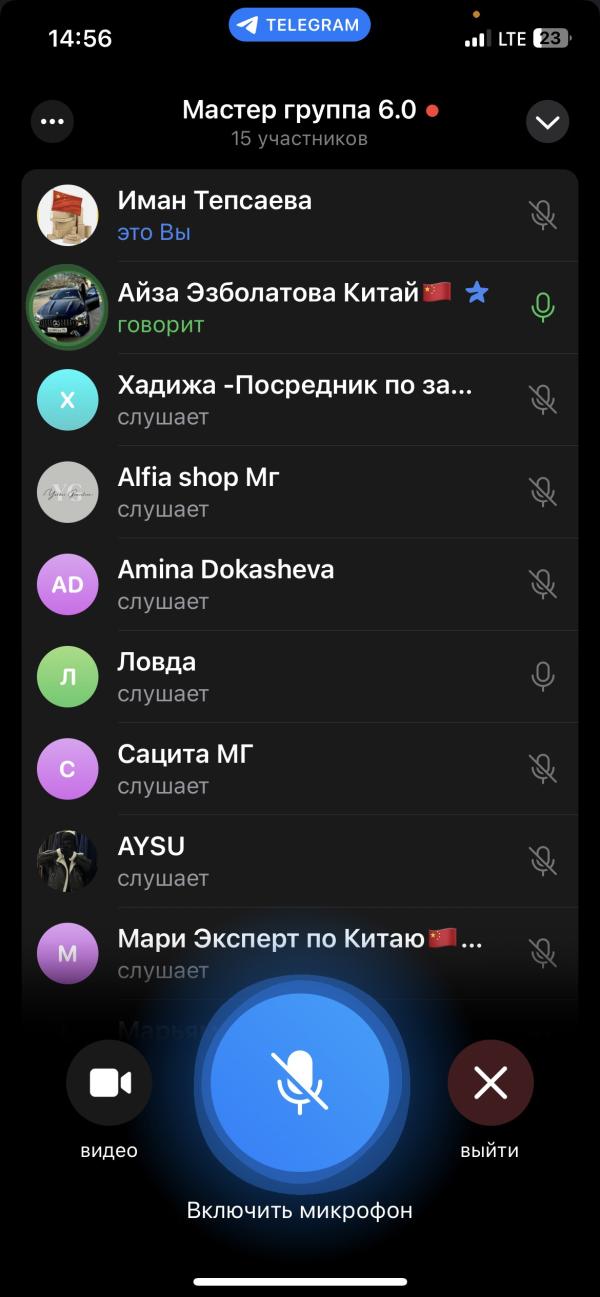This screenshot has height=1297, width=600.
Task: Turn on the microphone
Action: tap(300, 1083)
